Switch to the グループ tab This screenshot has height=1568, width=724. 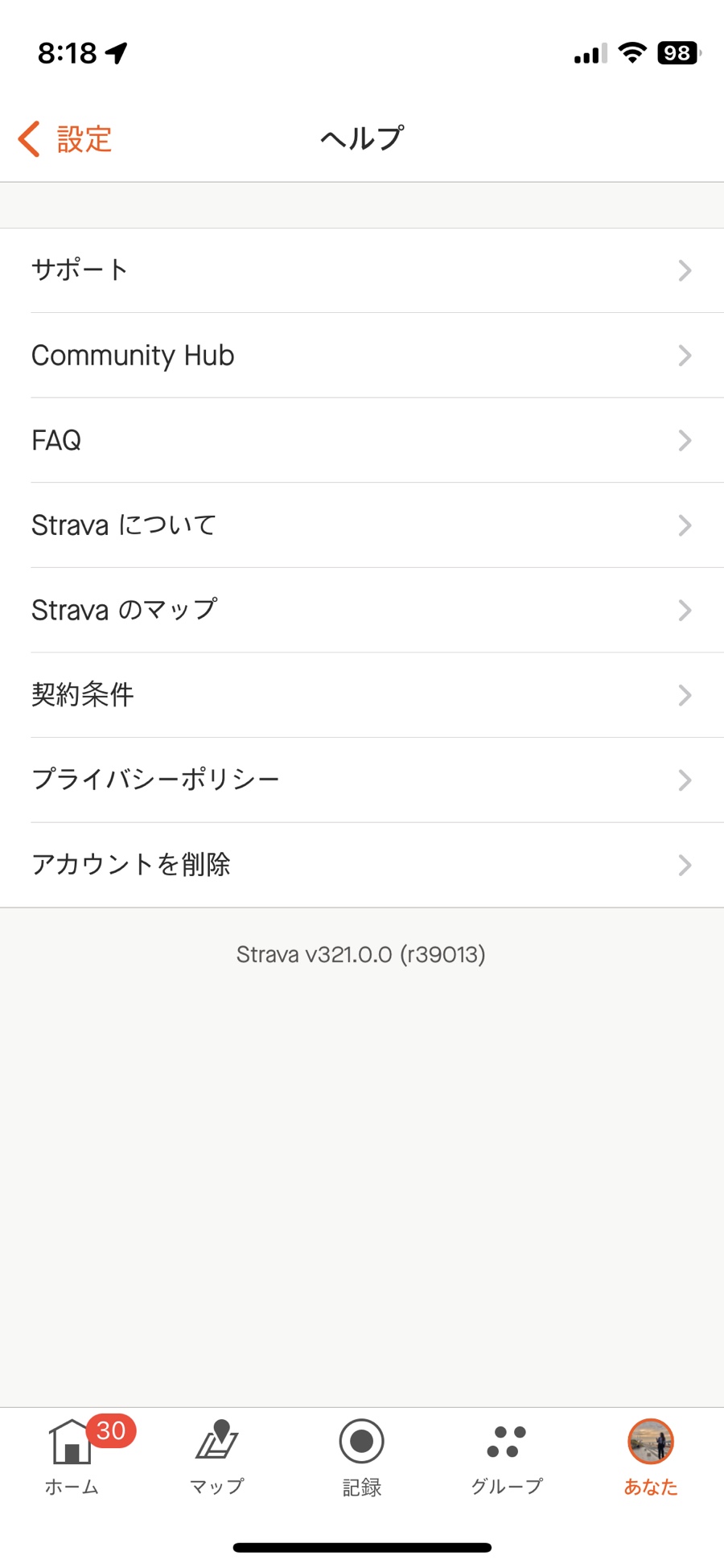tap(507, 1456)
